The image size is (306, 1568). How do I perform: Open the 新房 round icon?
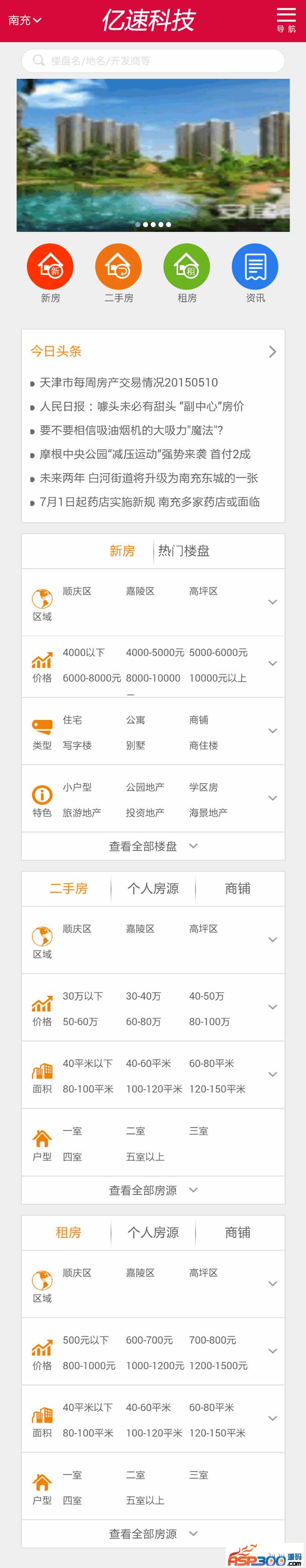50,267
